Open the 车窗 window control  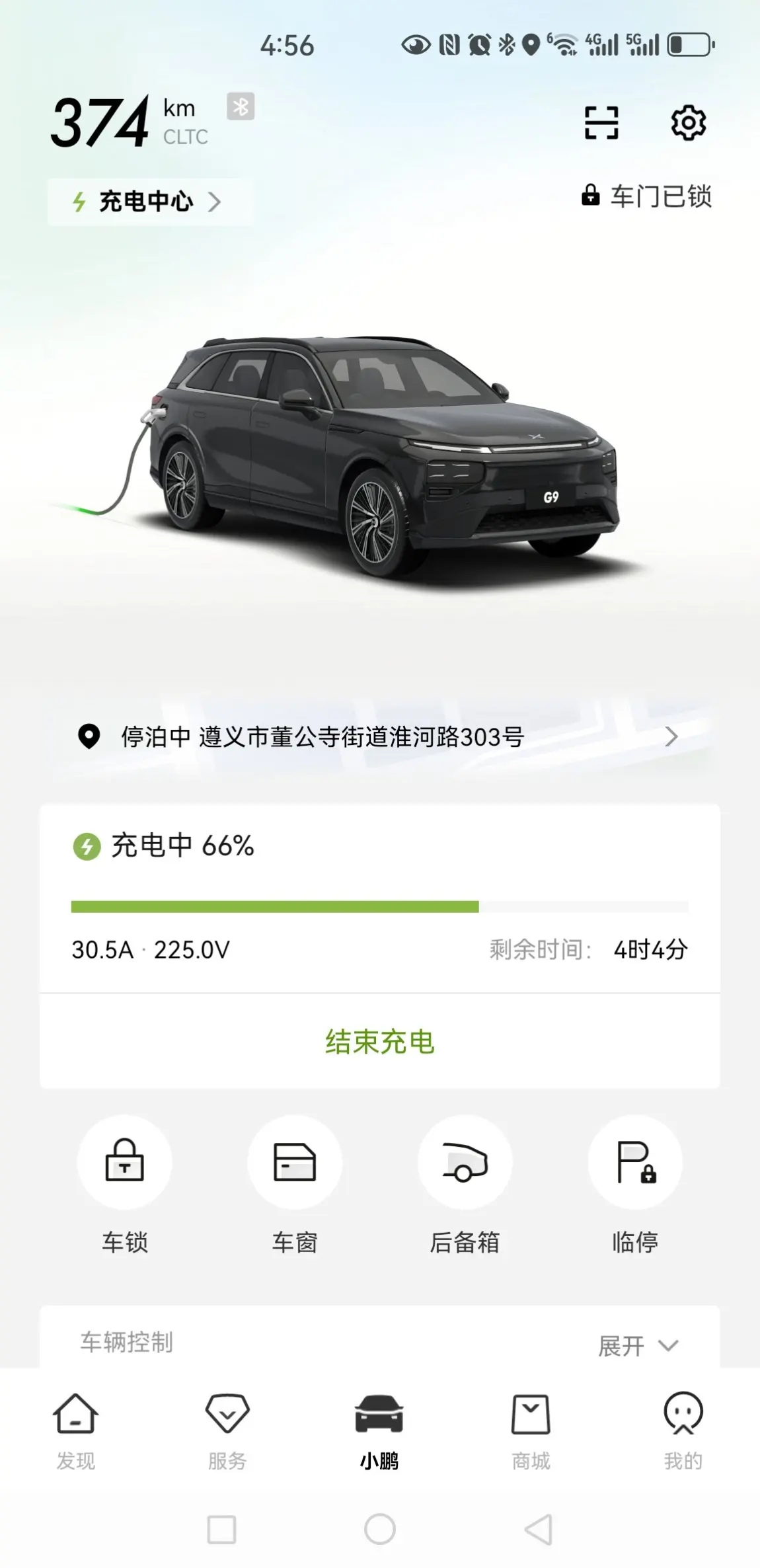pos(295,1186)
